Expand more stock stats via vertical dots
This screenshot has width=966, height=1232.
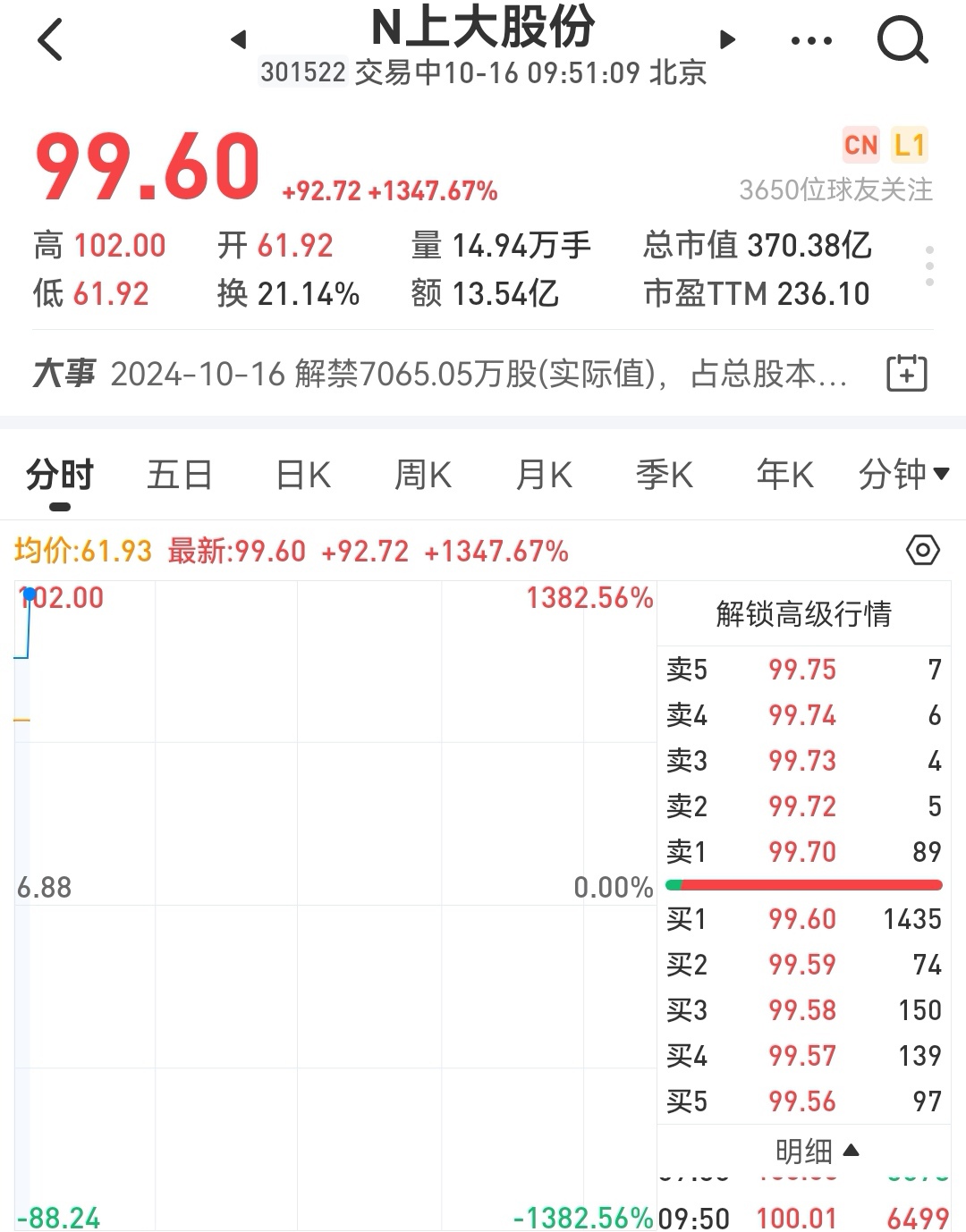pyautogui.click(x=929, y=266)
